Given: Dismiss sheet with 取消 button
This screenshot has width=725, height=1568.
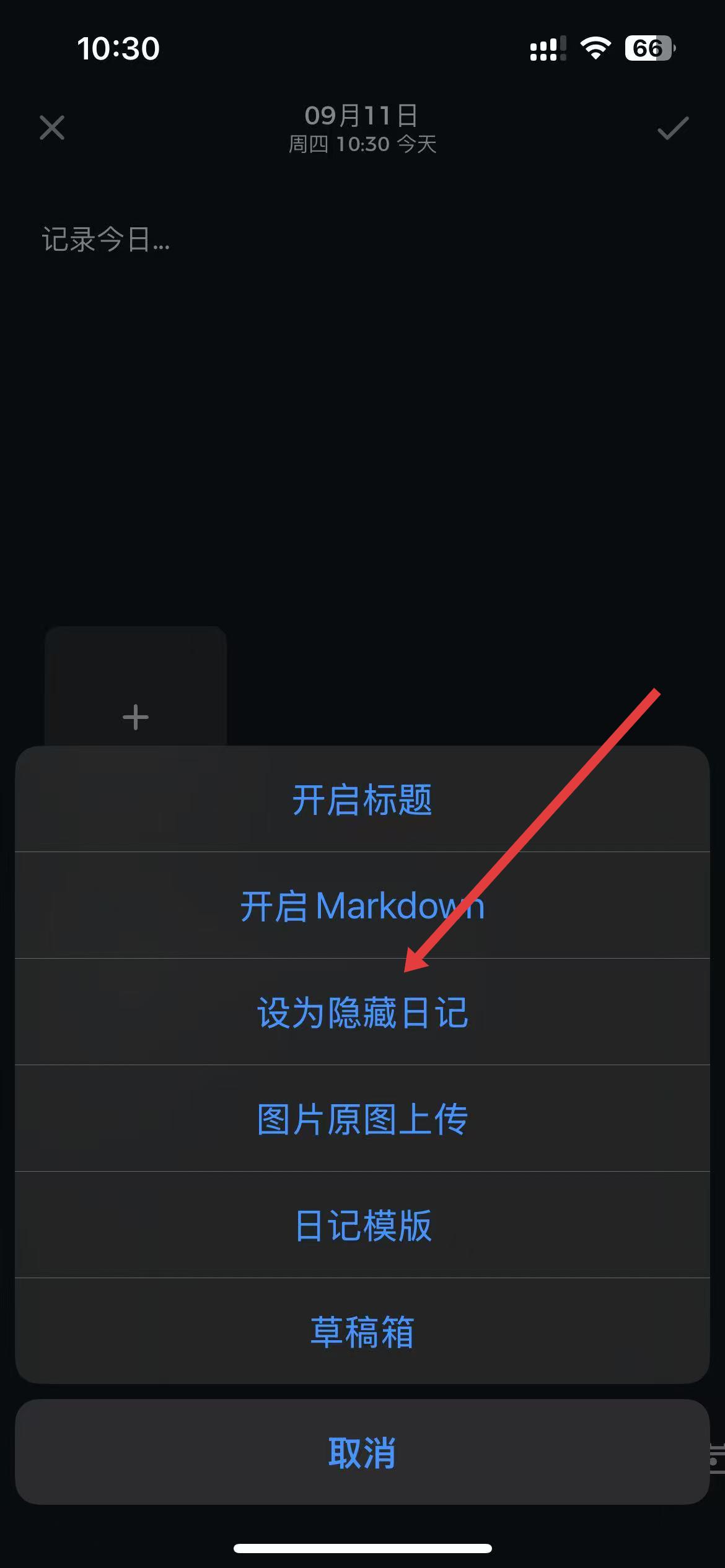Looking at the screenshot, I should 362,1452.
